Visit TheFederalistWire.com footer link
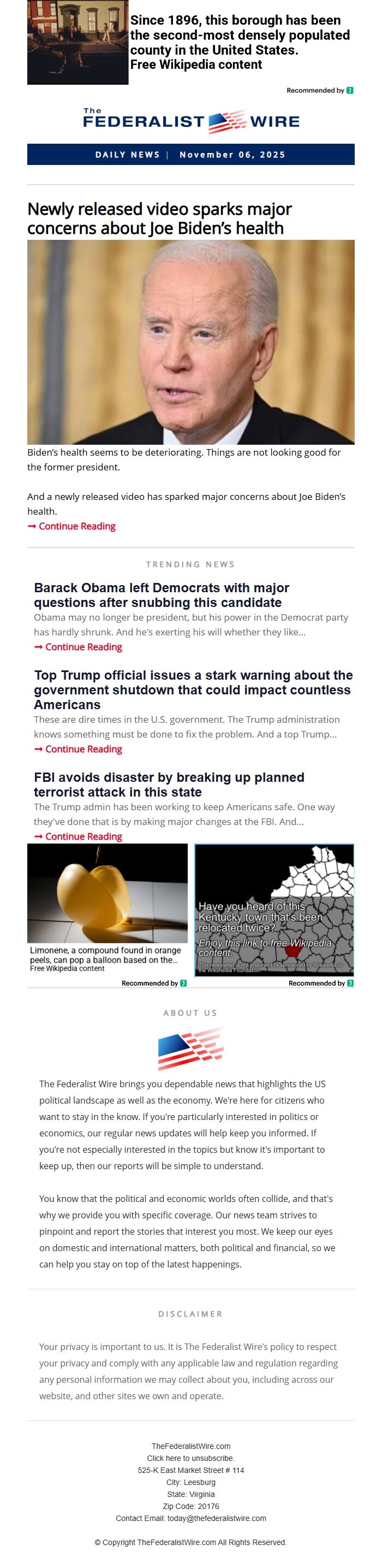 (x=190, y=1446)
